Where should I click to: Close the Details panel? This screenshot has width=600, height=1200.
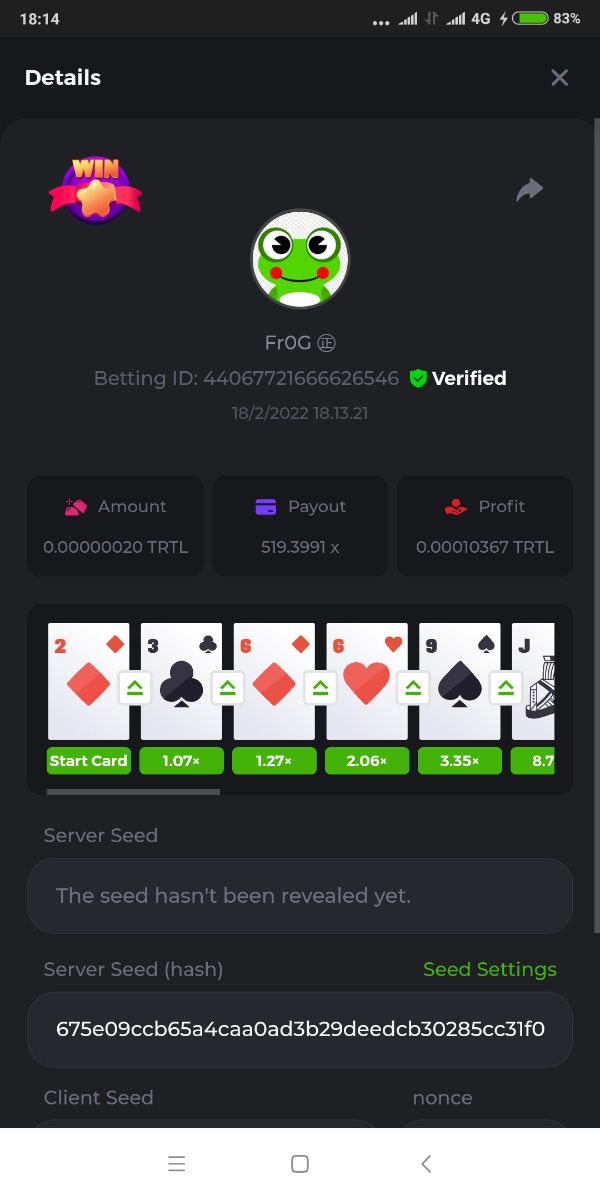(559, 78)
